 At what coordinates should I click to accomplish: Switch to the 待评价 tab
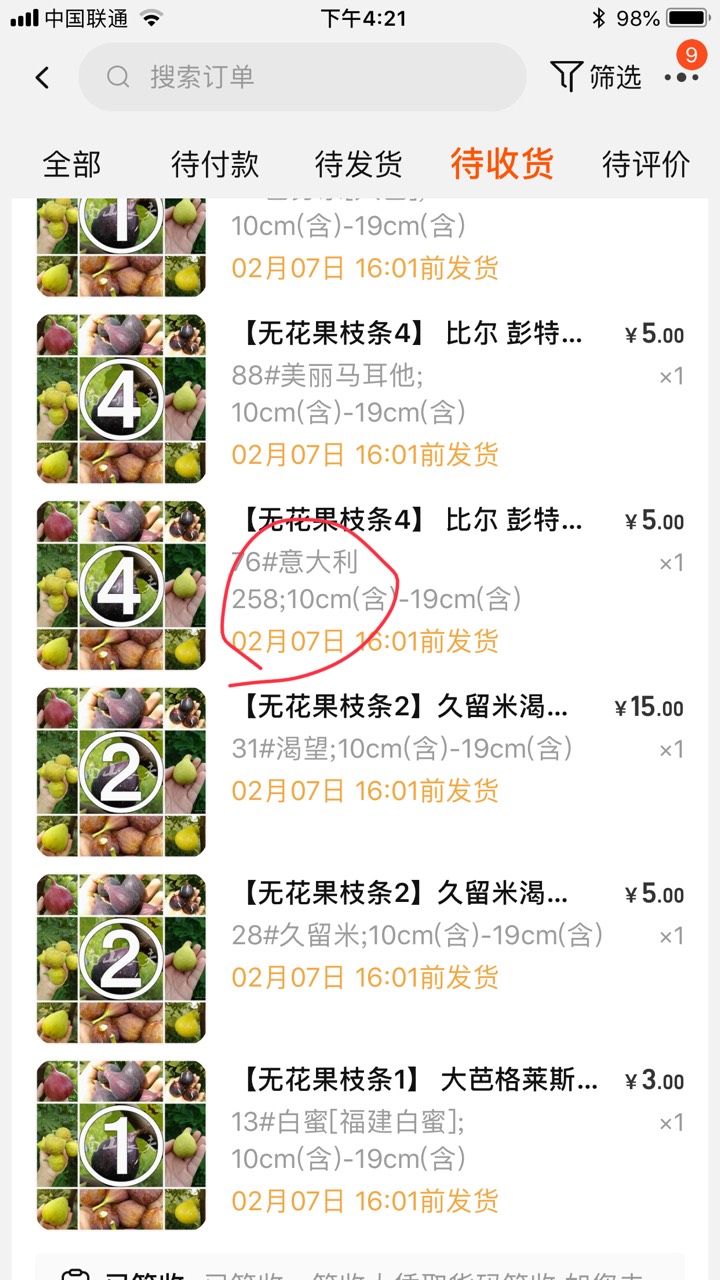[646, 164]
